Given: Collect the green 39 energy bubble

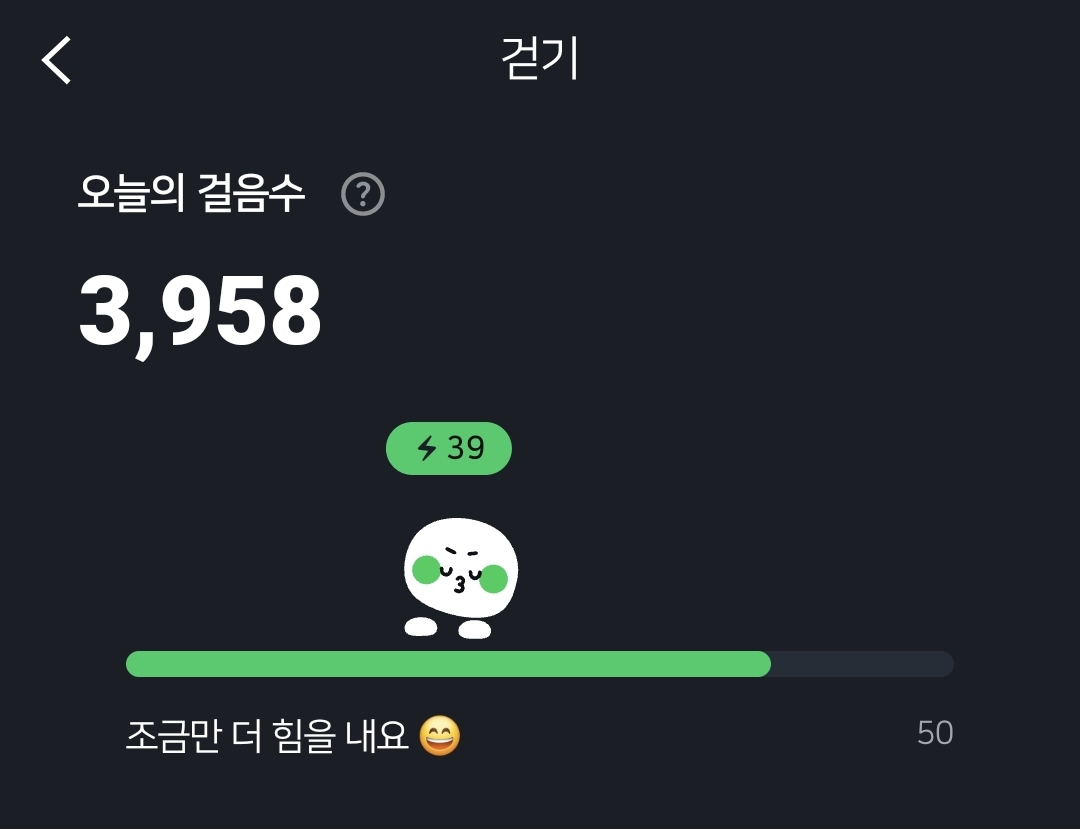Looking at the screenshot, I should click(449, 448).
